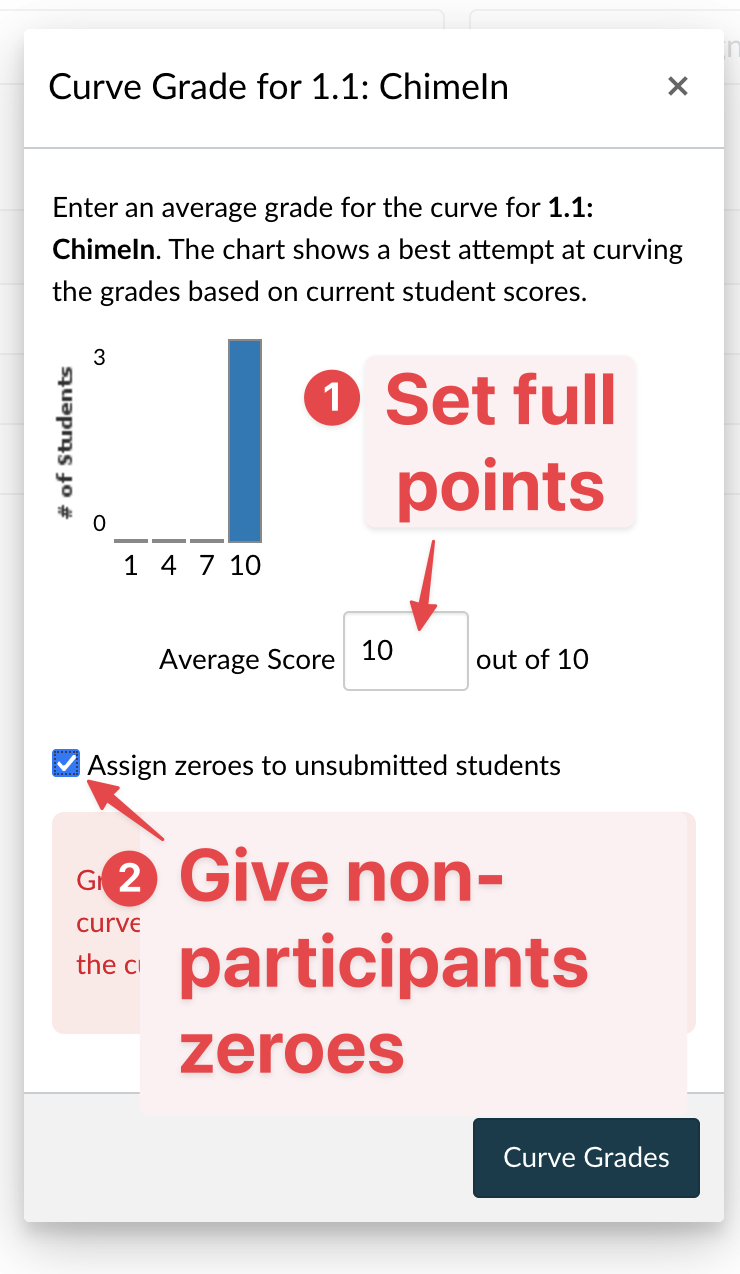Click the '# of Students' axis label

[66, 440]
